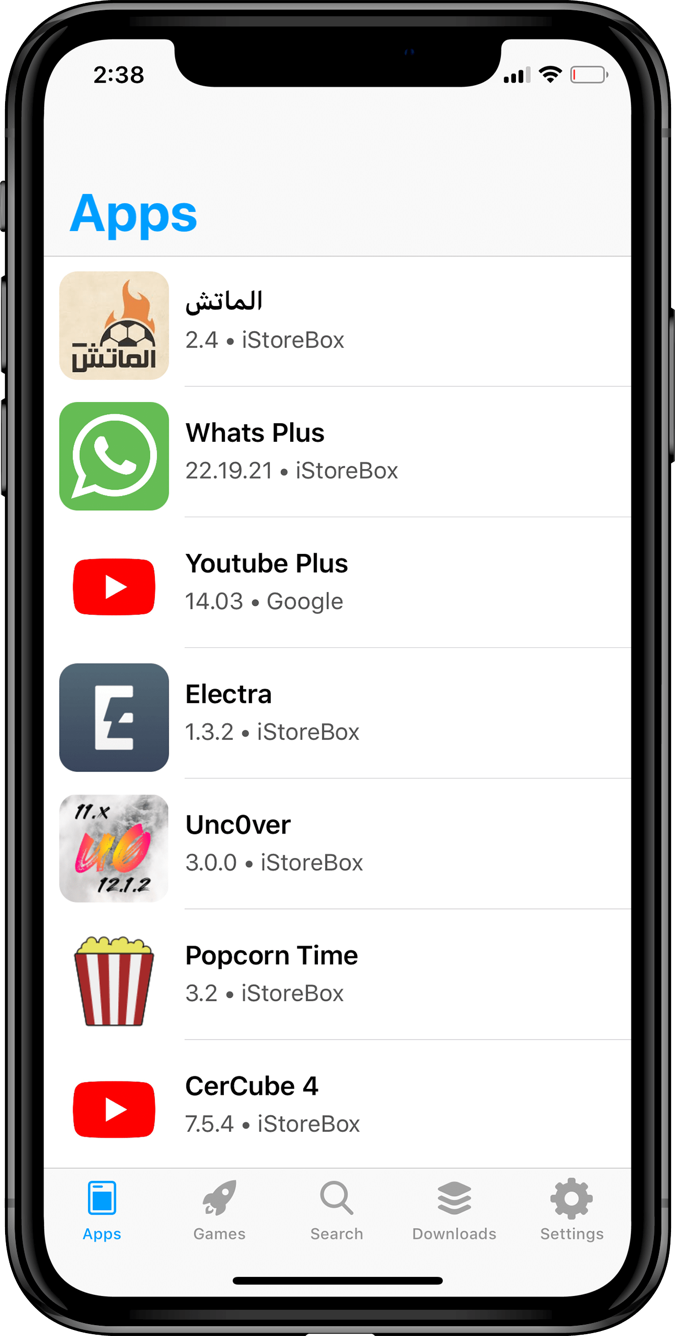Open the الماتش app entry

[x=338, y=322]
